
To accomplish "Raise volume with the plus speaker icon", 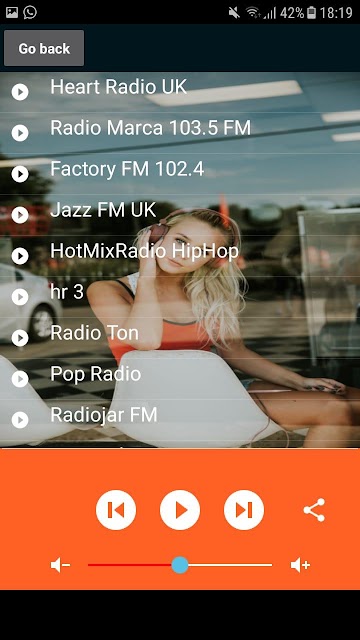I will click(x=300, y=565).
